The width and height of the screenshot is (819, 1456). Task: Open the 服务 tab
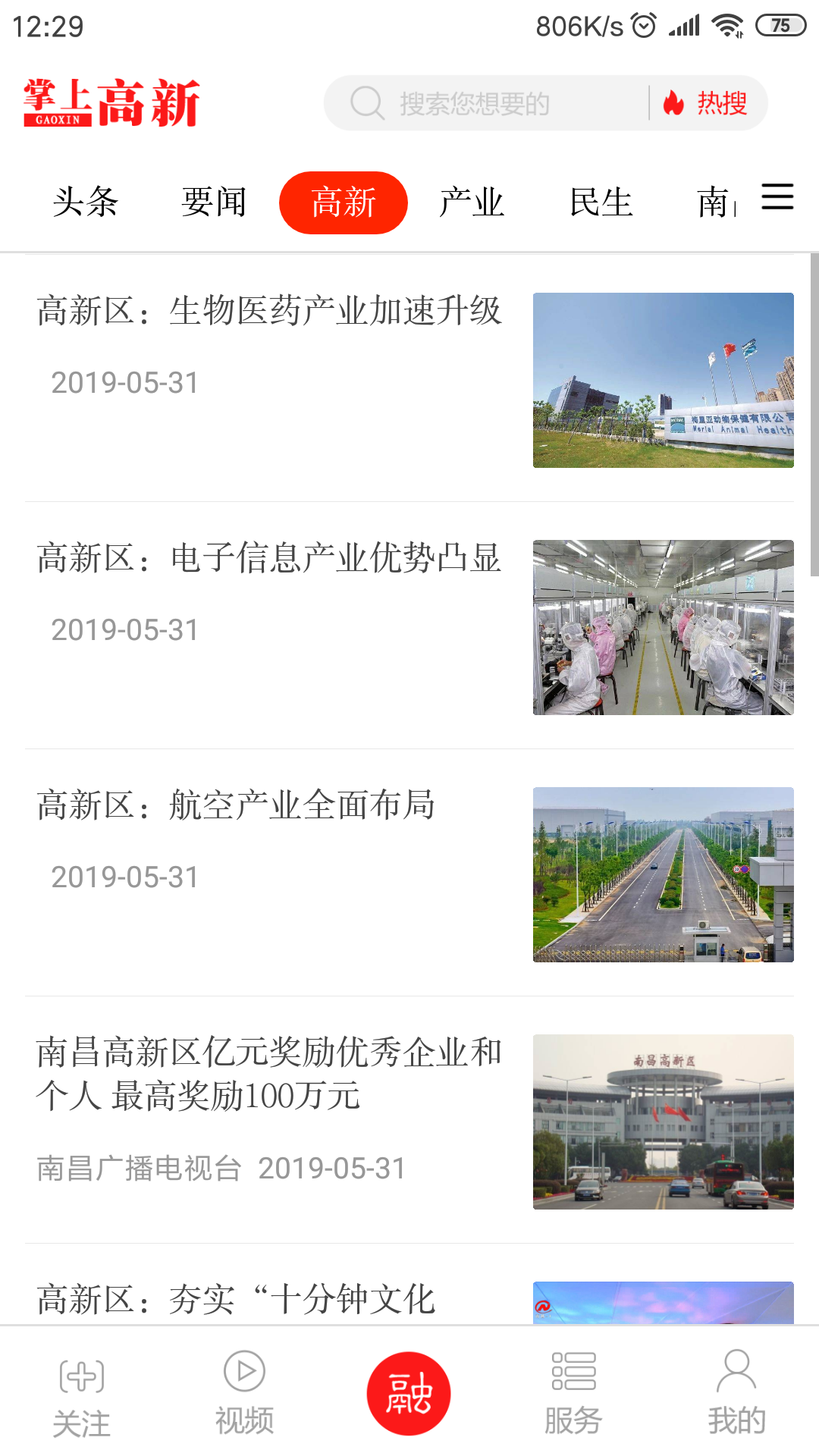pyautogui.click(x=573, y=1394)
